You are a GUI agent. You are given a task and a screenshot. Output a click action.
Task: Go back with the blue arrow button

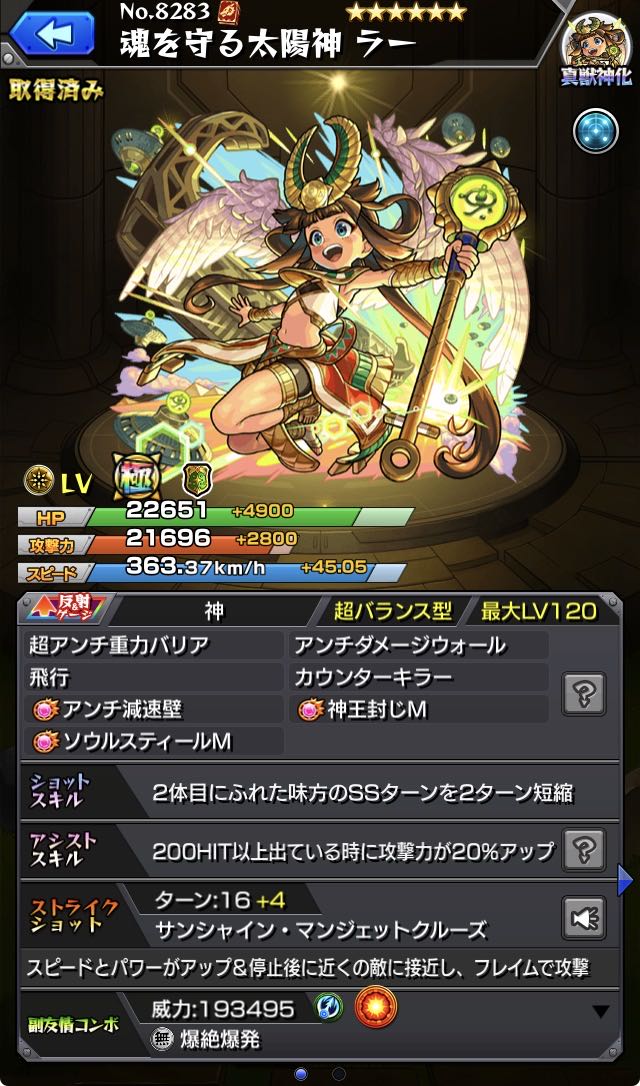(51, 32)
